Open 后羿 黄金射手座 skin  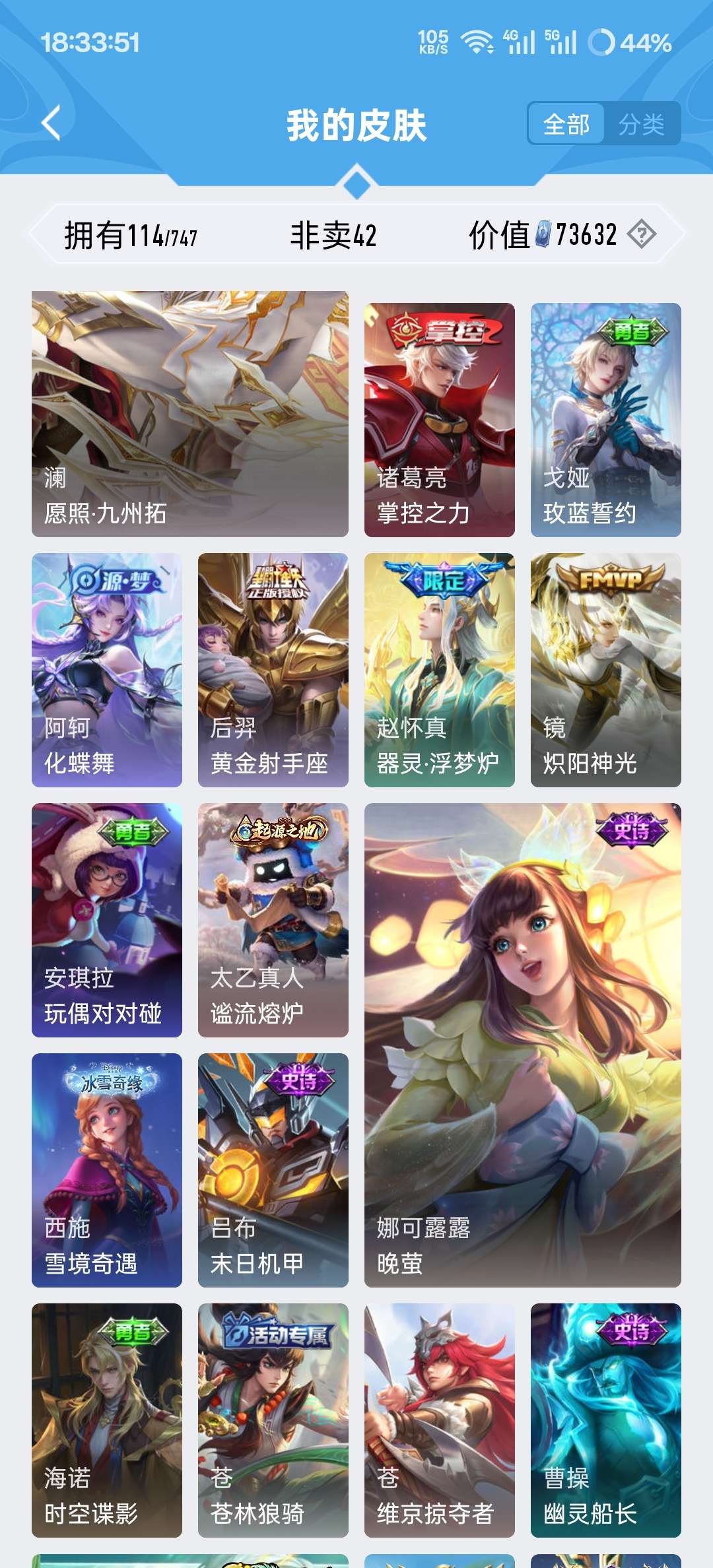tap(273, 670)
